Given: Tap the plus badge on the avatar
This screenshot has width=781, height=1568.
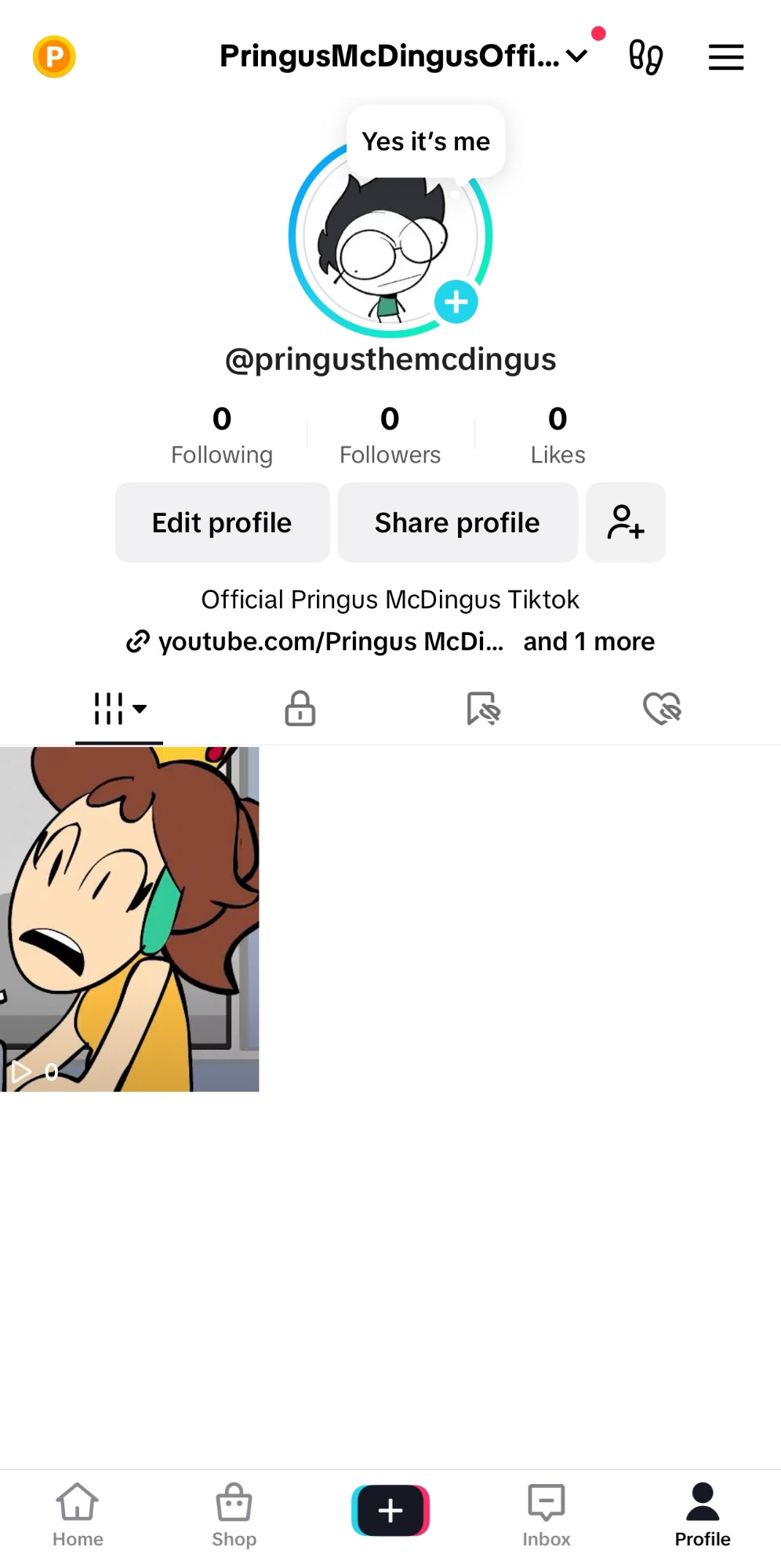Looking at the screenshot, I should 456,302.
